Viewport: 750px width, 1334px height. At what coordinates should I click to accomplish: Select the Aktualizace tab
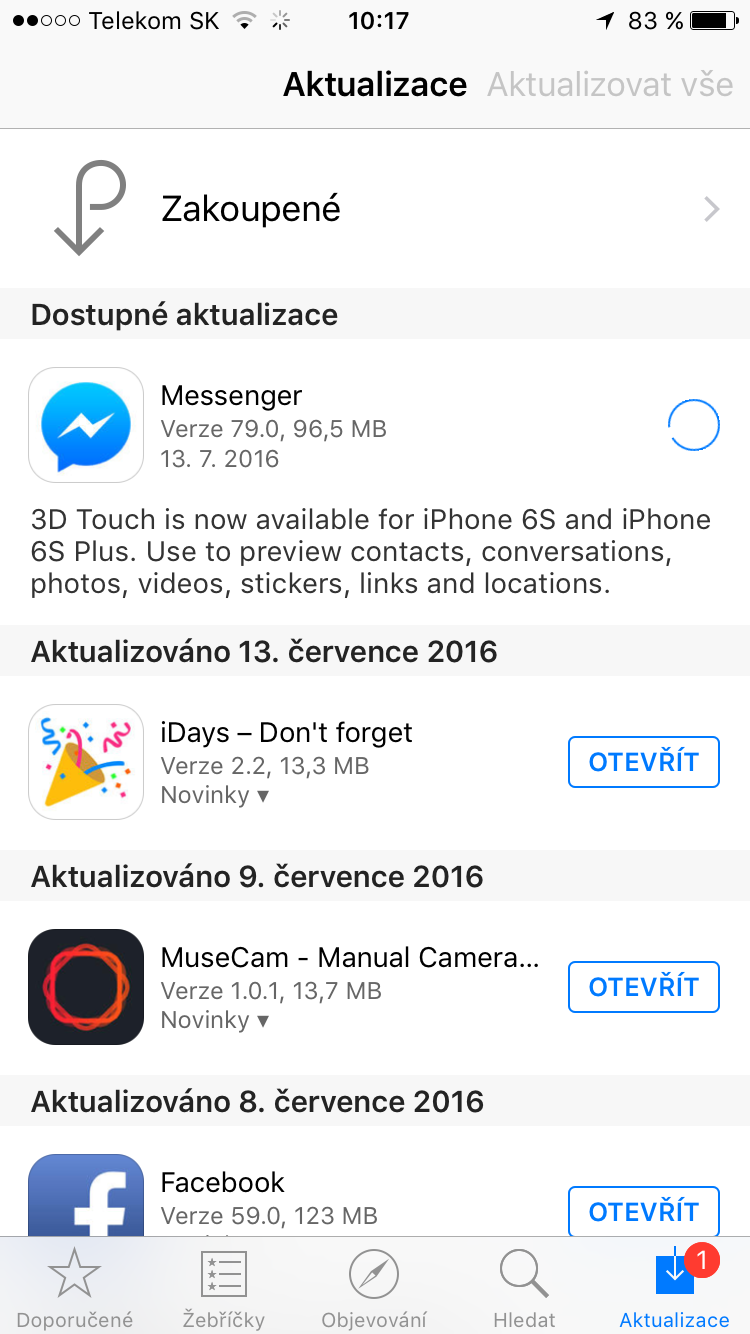click(674, 1288)
